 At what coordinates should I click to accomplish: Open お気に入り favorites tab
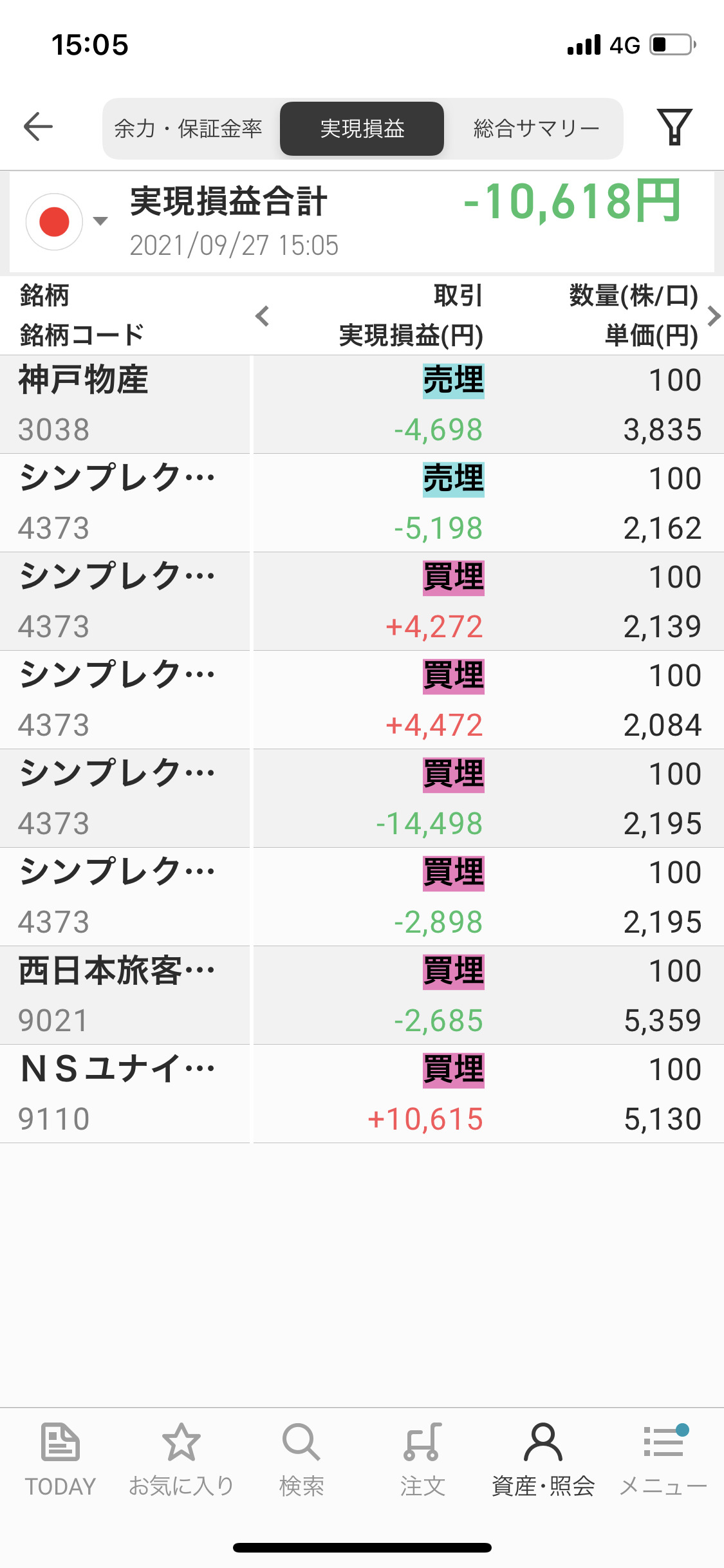pos(181,1460)
